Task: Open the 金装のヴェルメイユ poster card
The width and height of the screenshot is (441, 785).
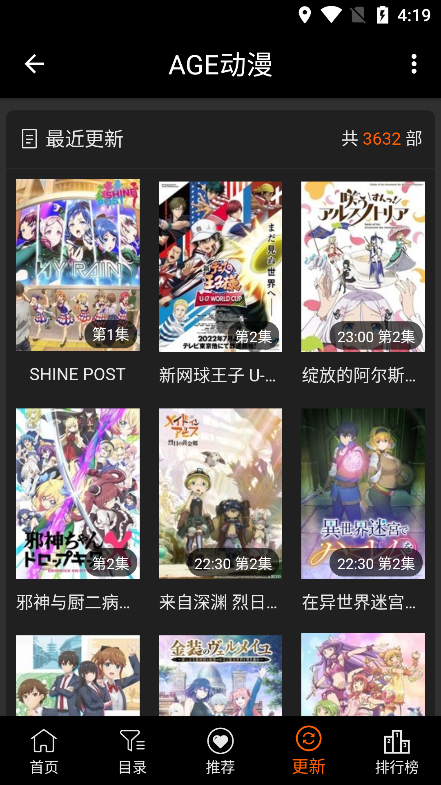Action: tap(220, 675)
